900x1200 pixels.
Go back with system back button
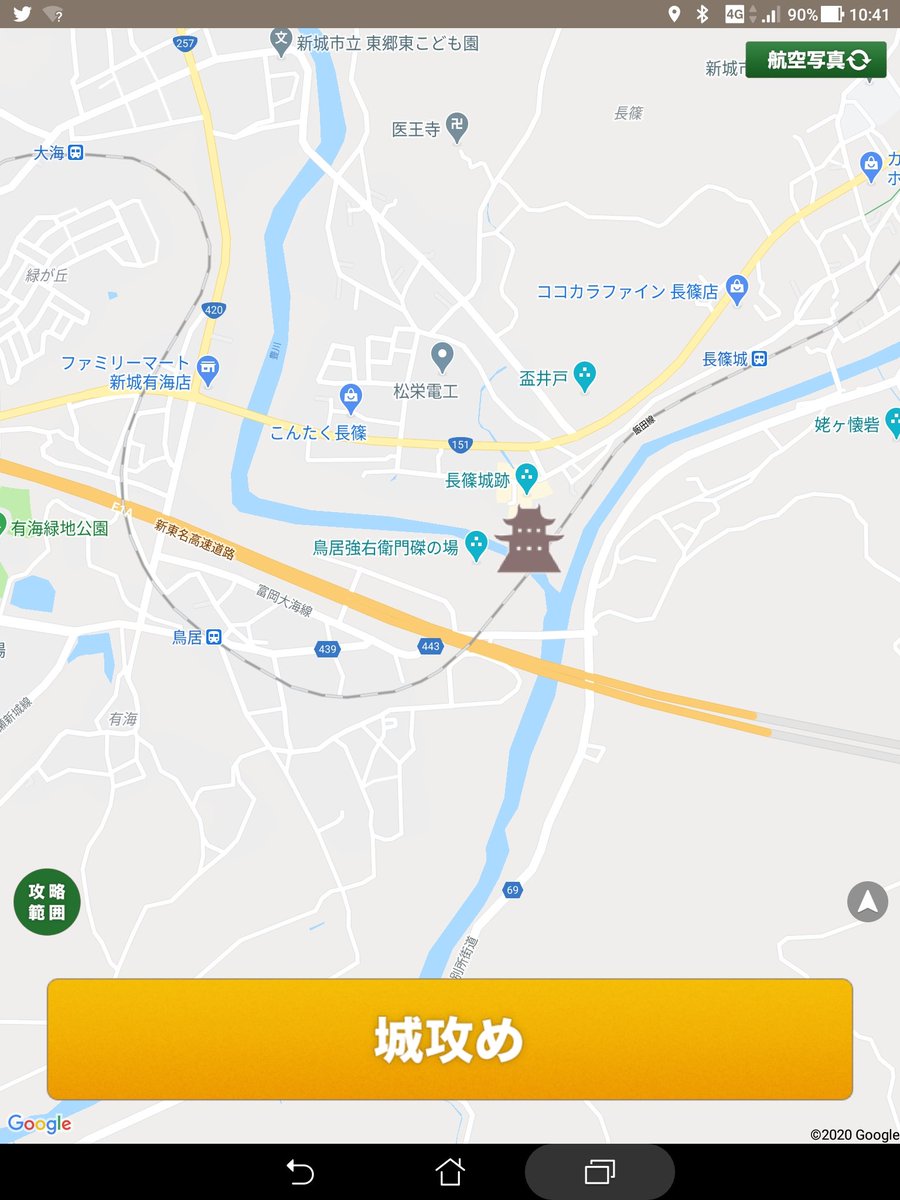[x=300, y=1172]
